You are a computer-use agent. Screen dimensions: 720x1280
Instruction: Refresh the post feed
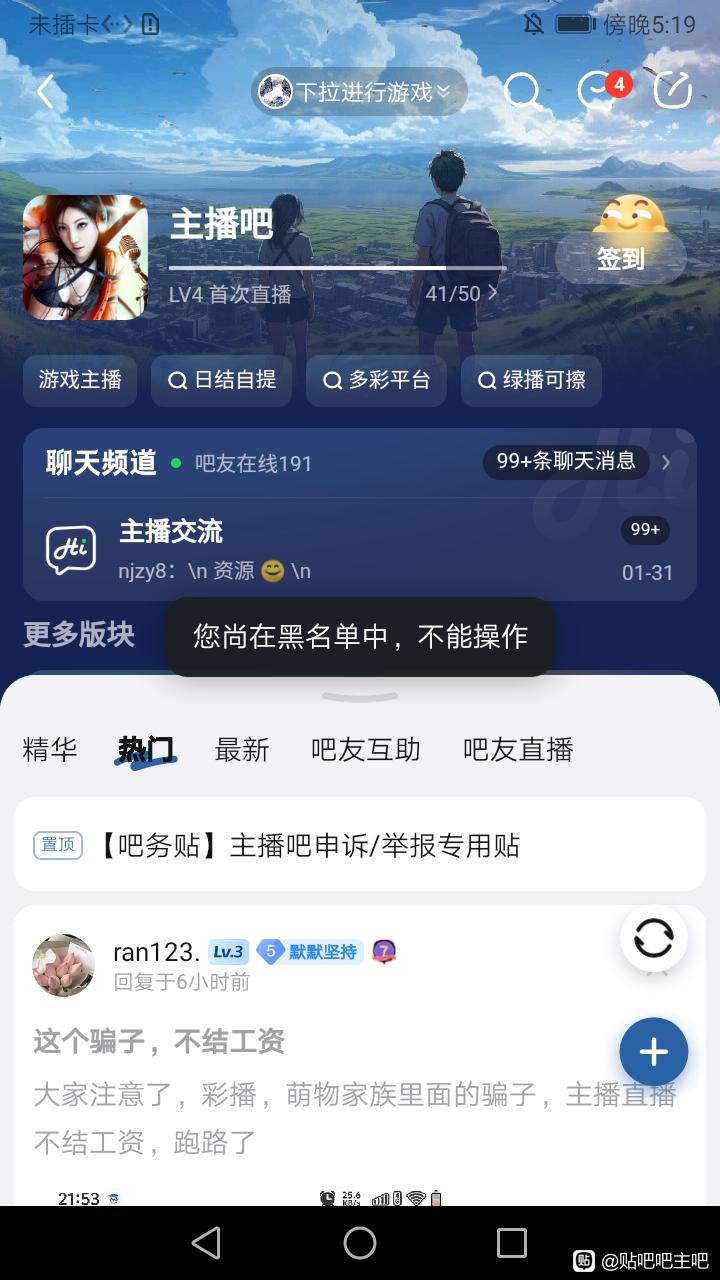point(653,938)
